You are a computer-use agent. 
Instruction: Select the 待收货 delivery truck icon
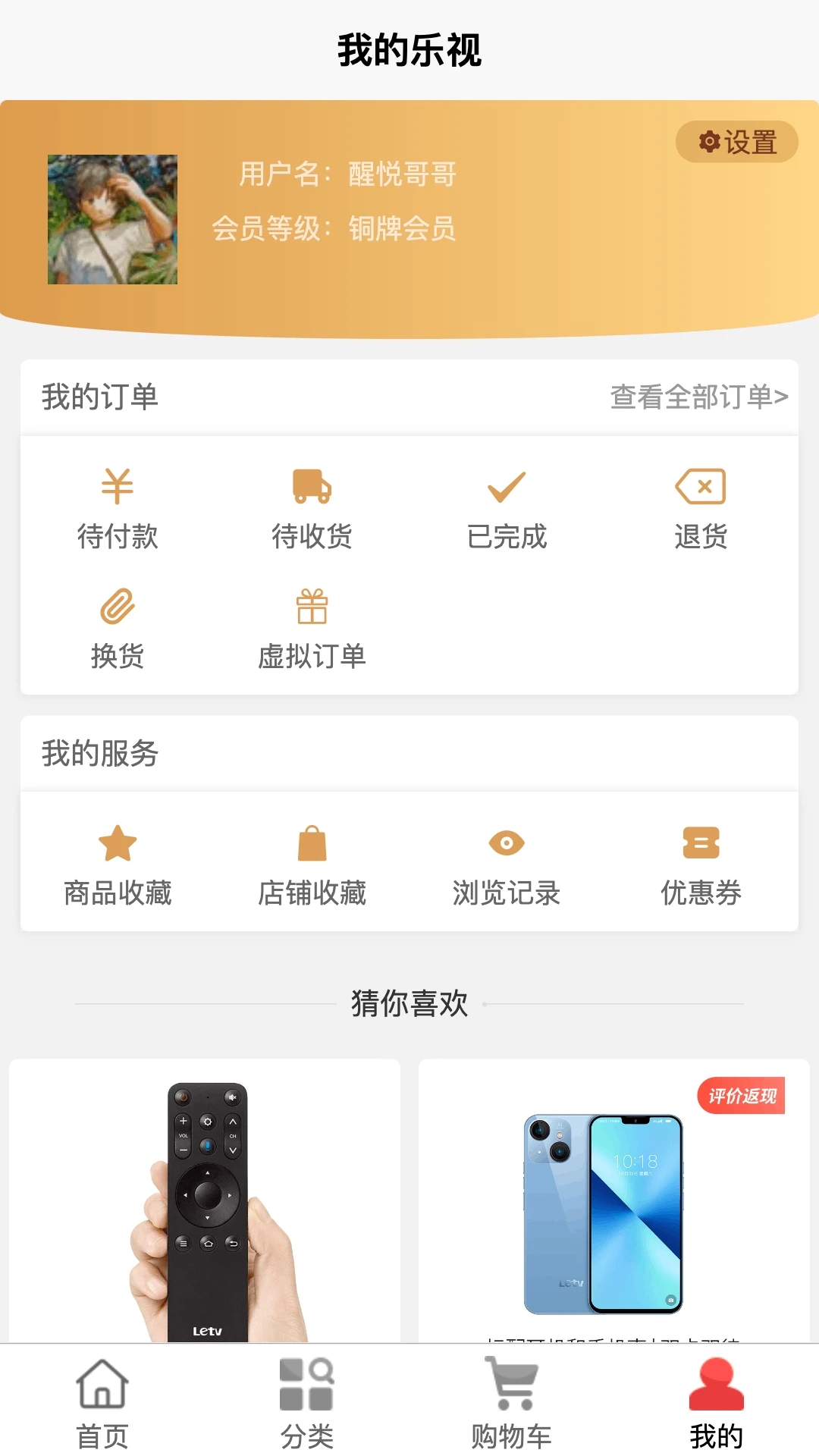(x=311, y=489)
